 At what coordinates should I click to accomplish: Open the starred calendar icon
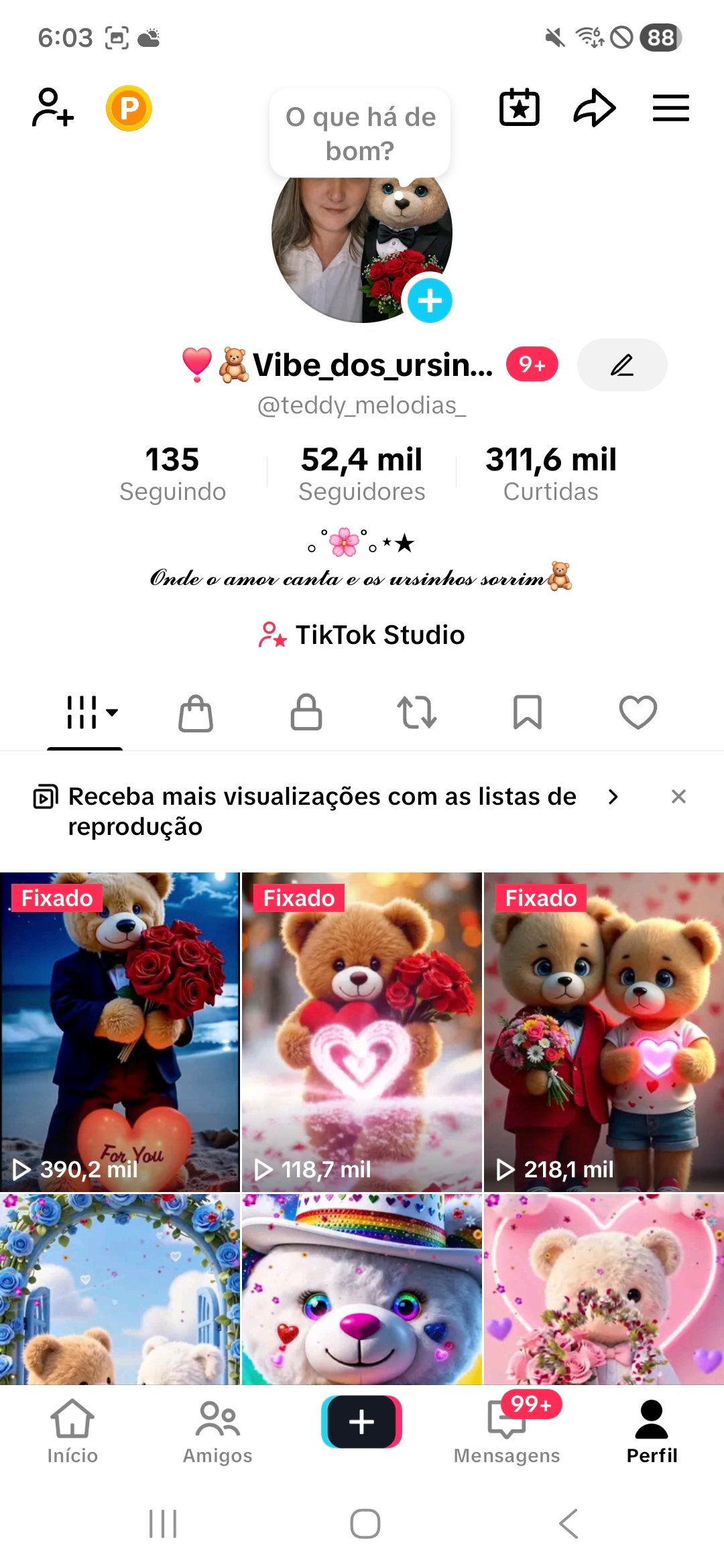[x=520, y=107]
